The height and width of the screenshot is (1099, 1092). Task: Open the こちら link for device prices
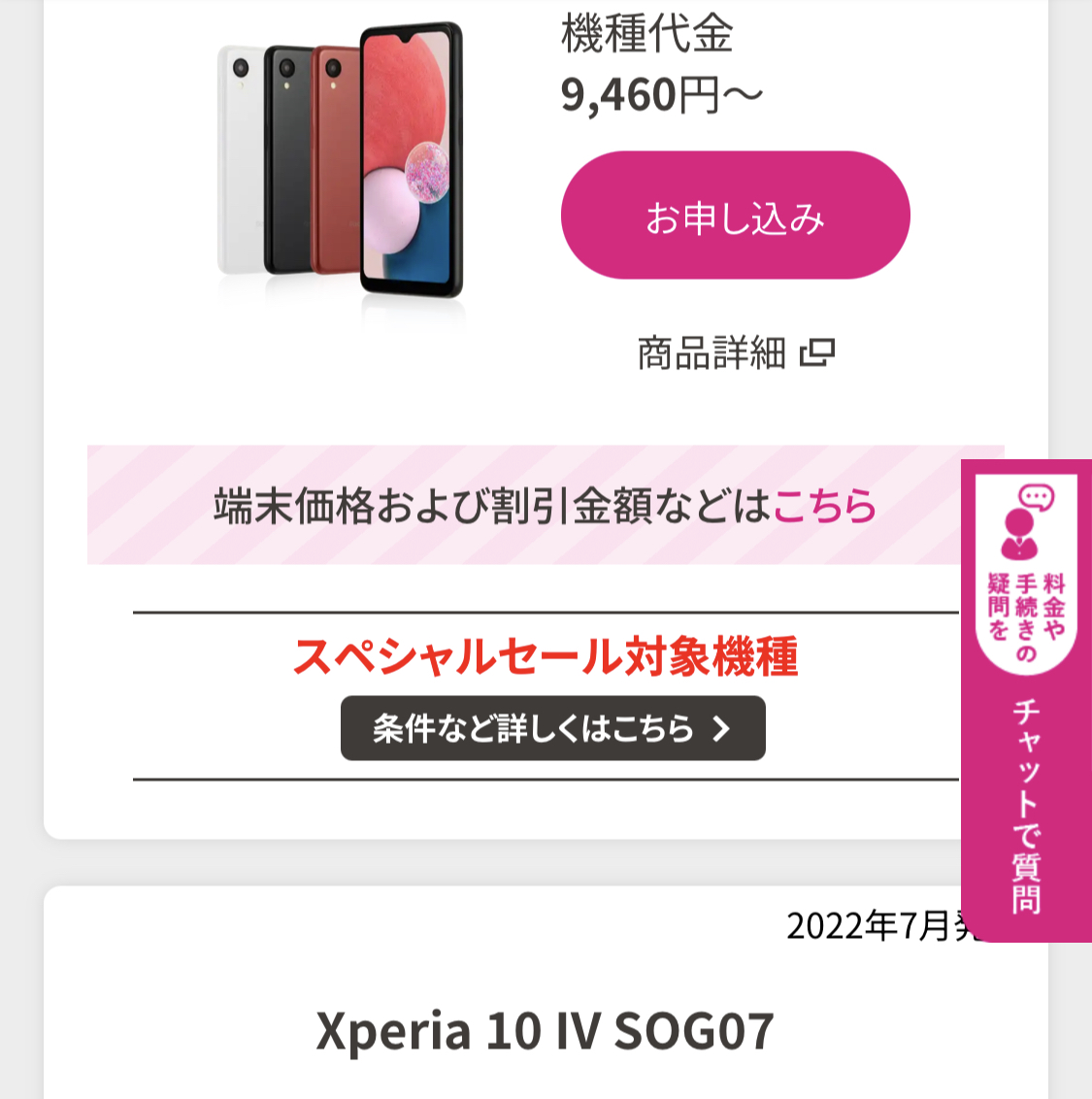[824, 506]
